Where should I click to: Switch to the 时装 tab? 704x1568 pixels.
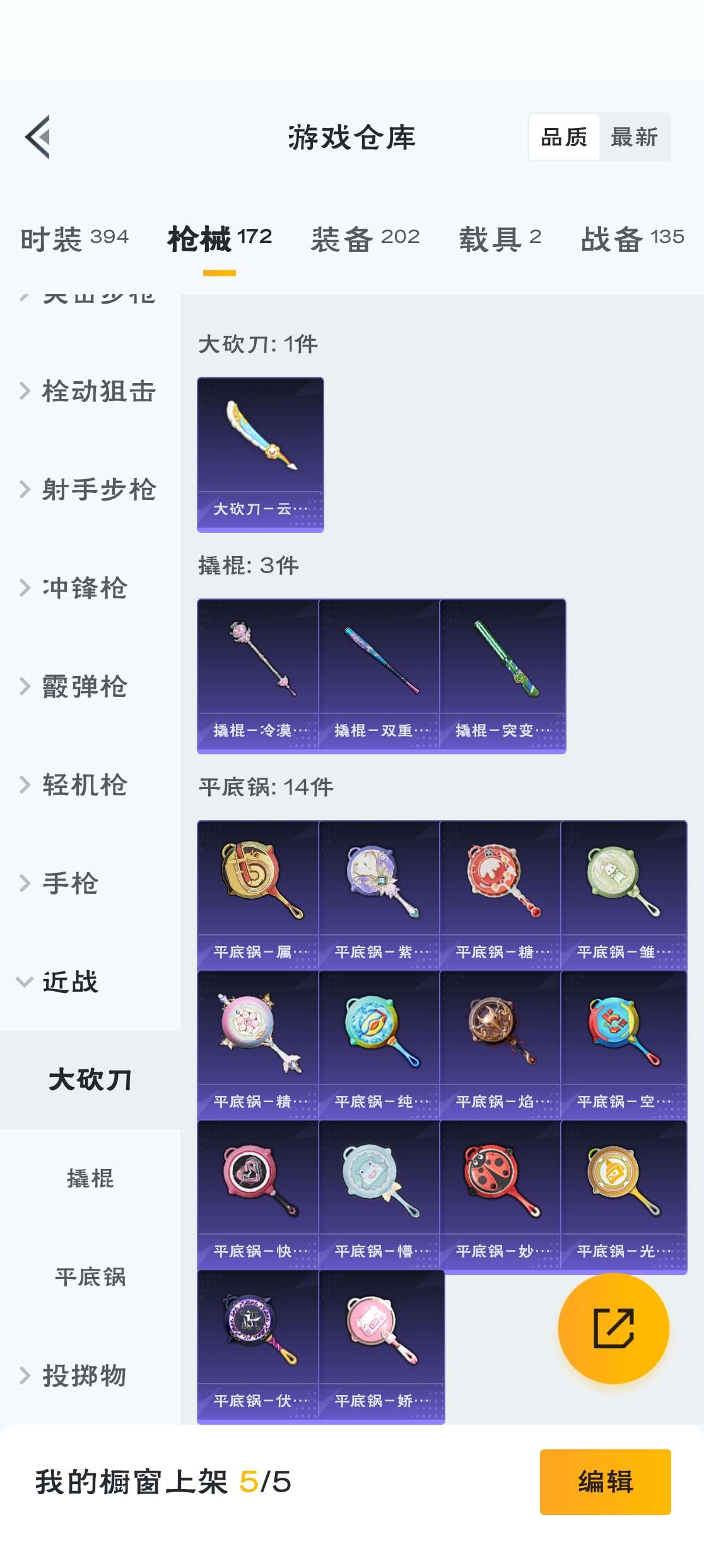(74, 239)
